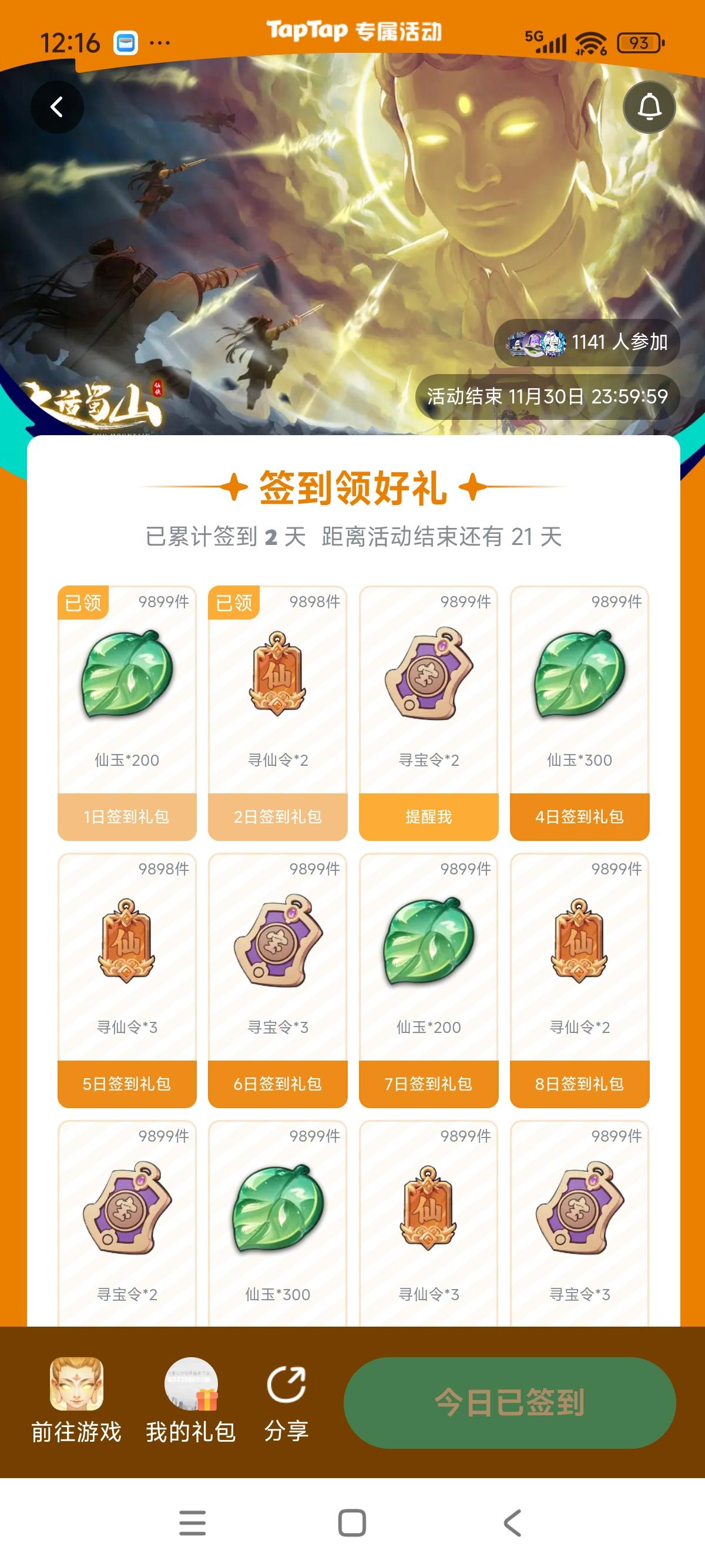Enable the 提醒我 reminder for day 3
Viewport: 705px width, 1568px height.
click(428, 816)
